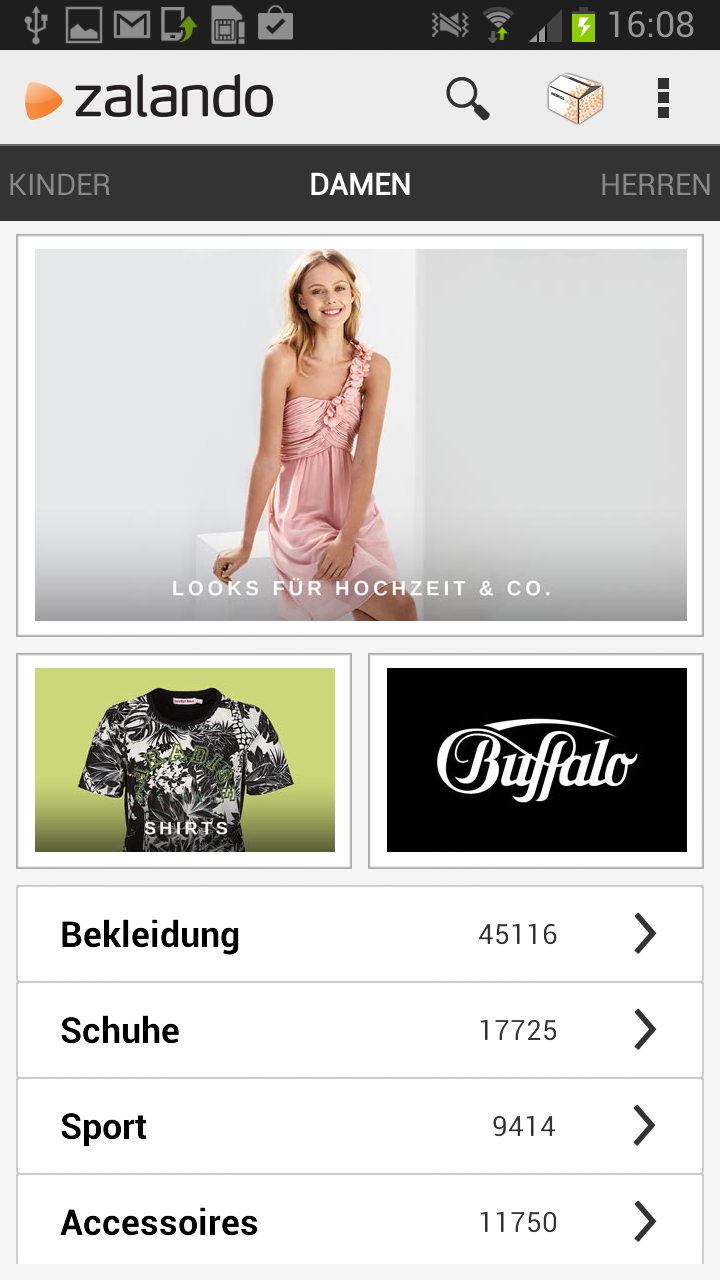The height and width of the screenshot is (1280, 720).
Task: Switch to the Kinder tab
Action: (x=60, y=185)
